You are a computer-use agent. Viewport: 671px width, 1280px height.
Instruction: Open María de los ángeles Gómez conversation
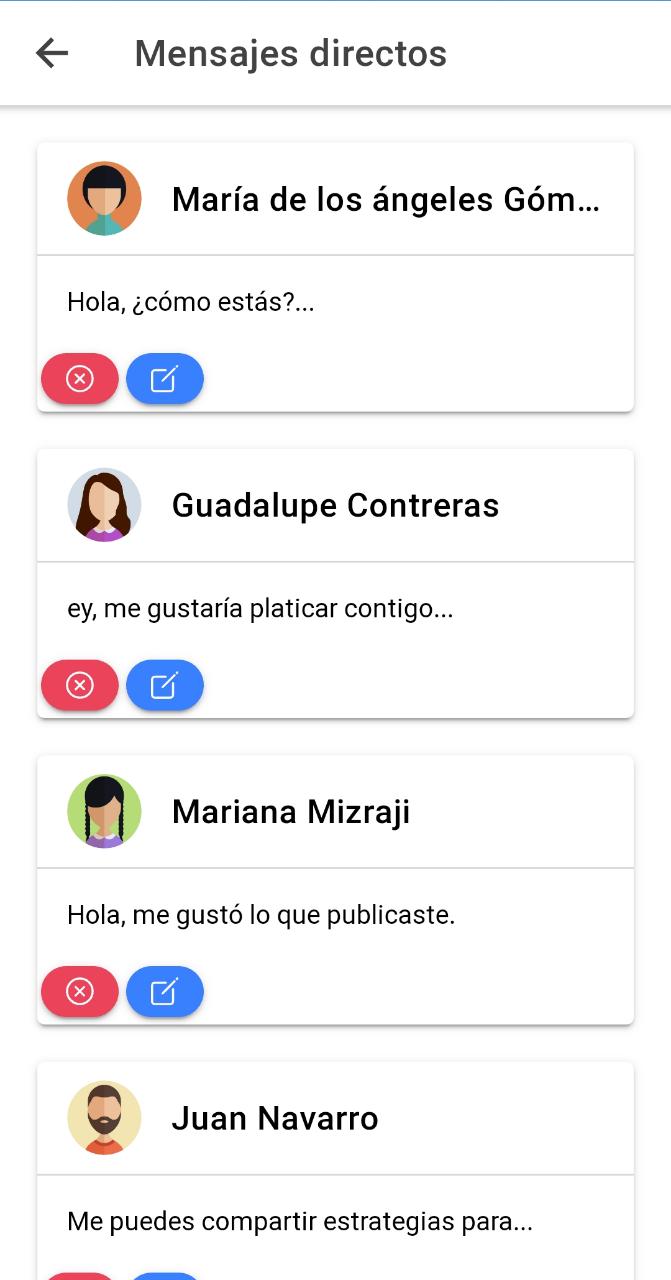click(x=385, y=200)
